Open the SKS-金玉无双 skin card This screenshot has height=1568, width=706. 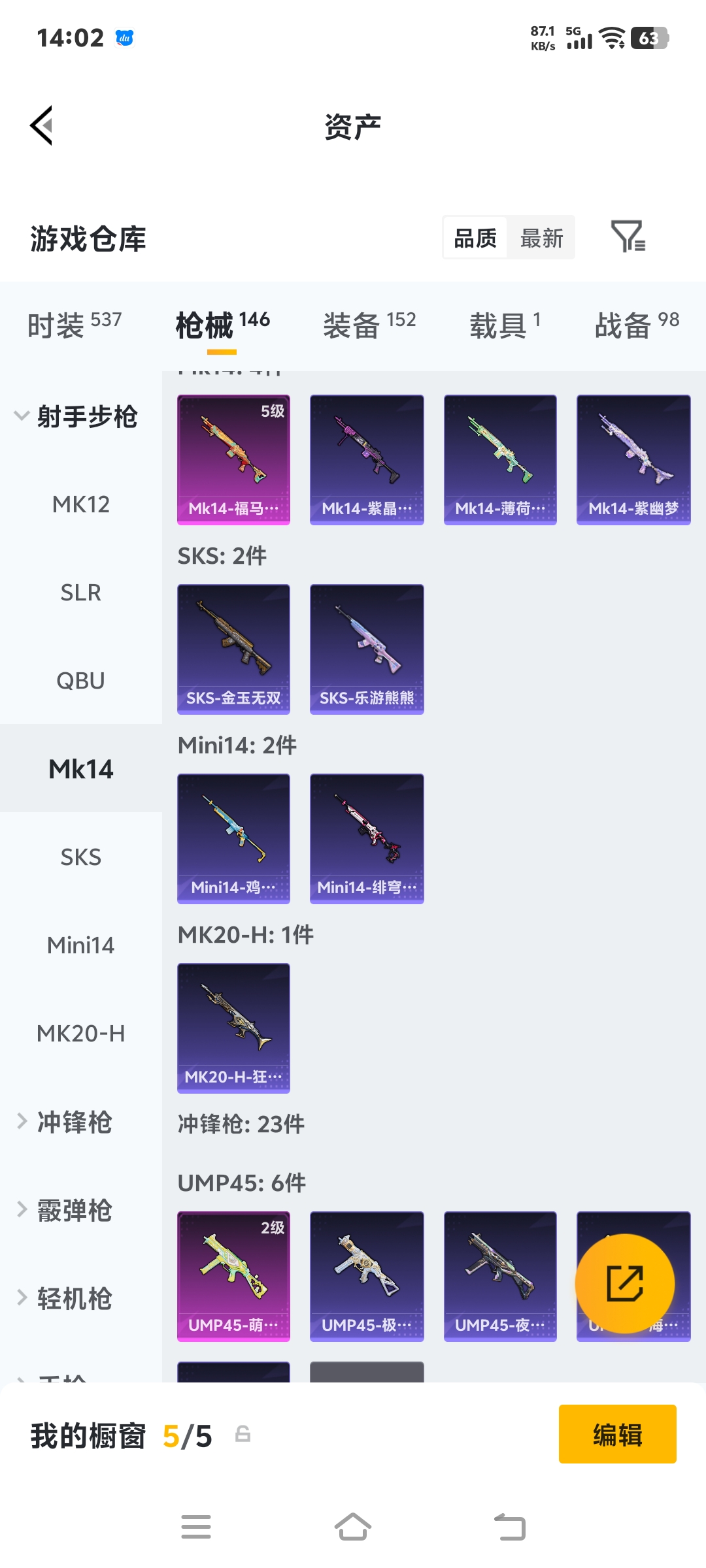(233, 649)
